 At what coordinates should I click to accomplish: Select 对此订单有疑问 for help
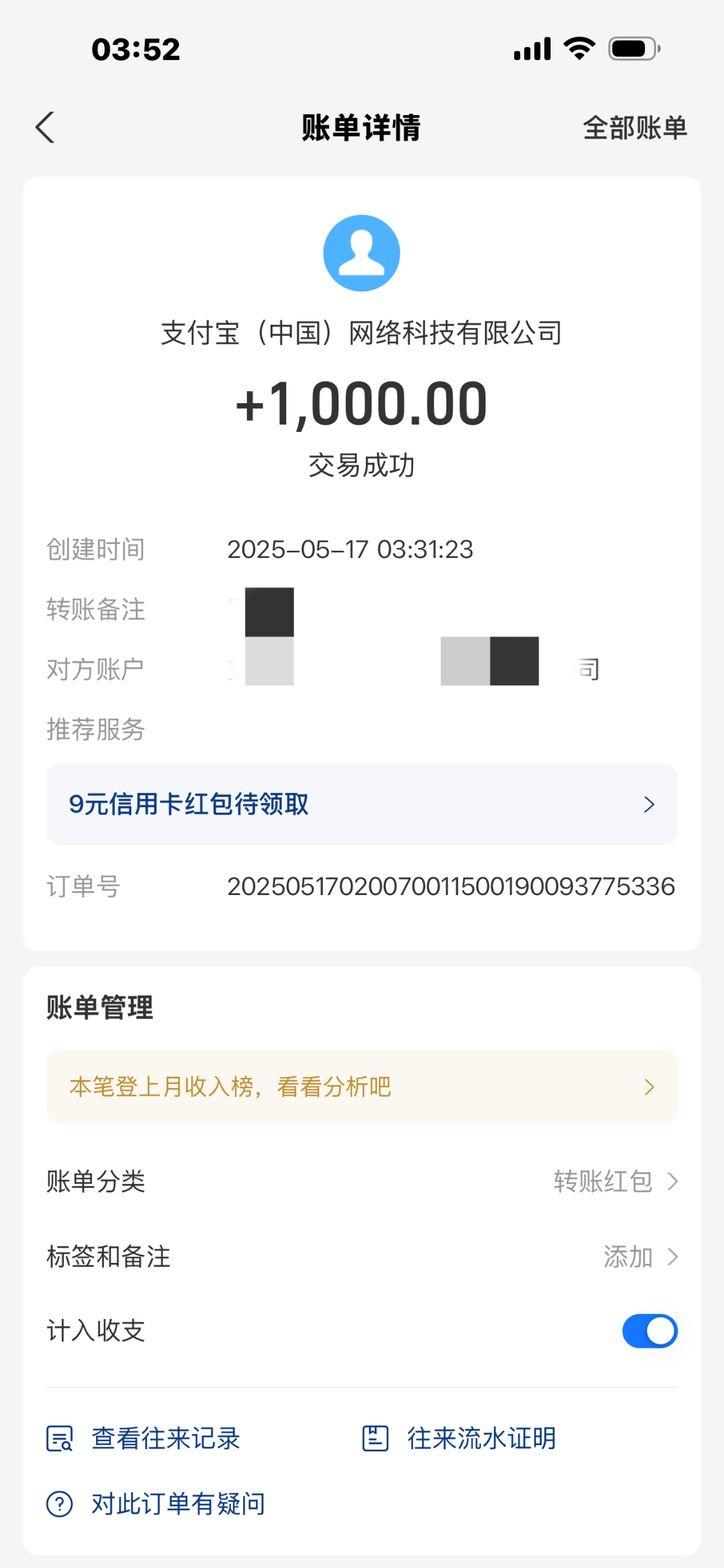157,1504
